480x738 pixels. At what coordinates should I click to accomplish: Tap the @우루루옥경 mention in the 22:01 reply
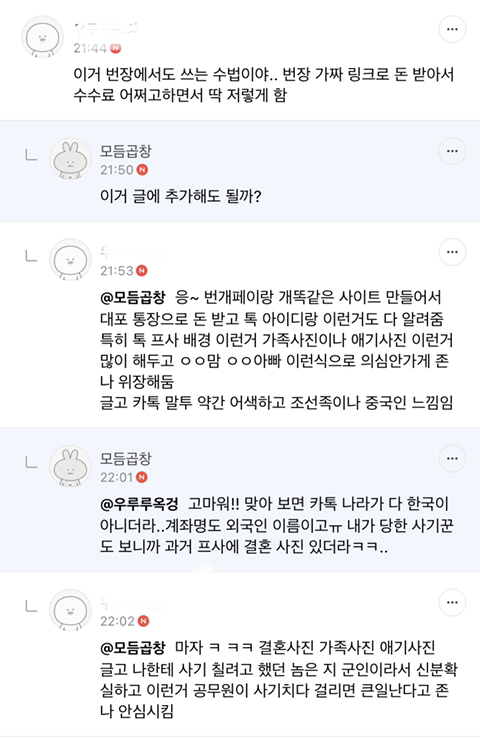[x=139, y=504]
